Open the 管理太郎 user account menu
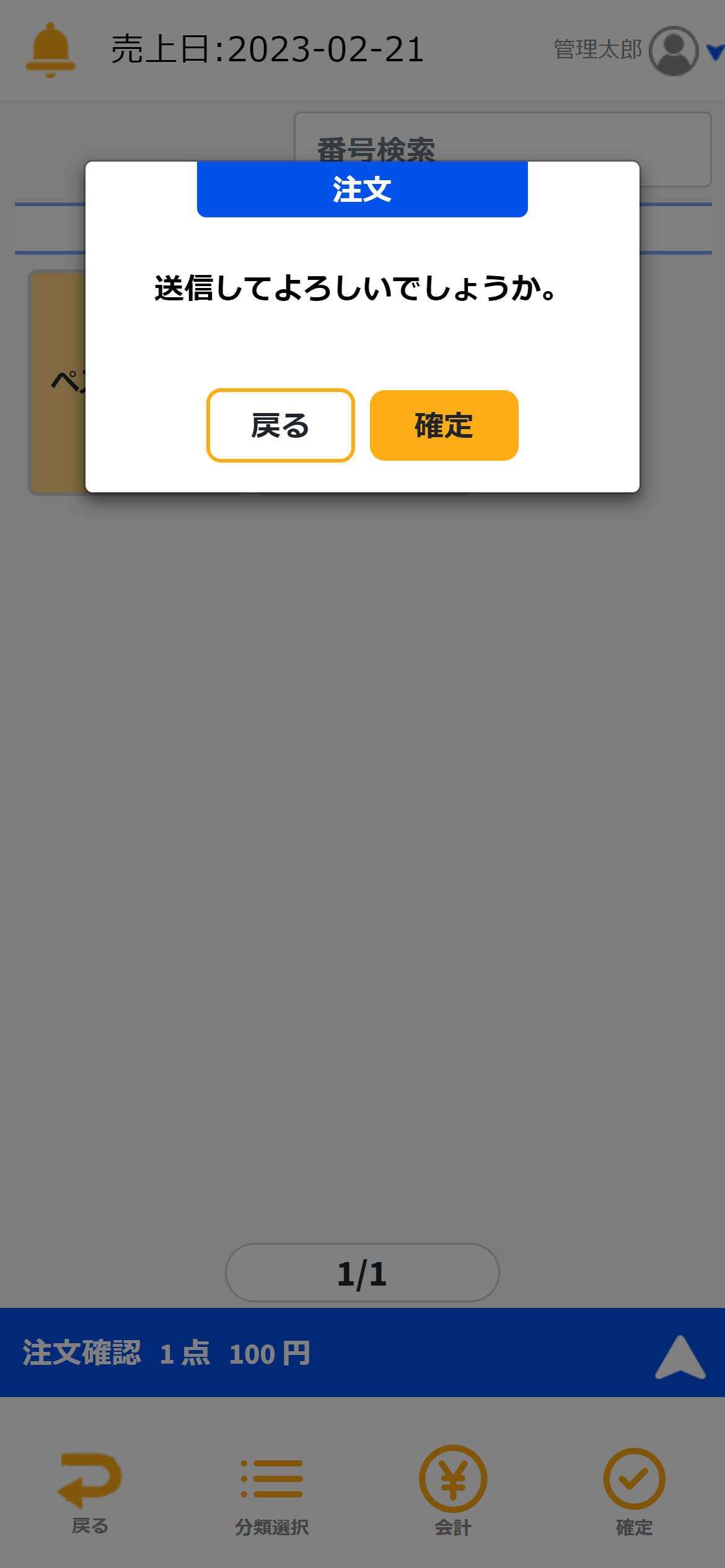The height and width of the screenshot is (1568, 725). pyautogui.click(x=674, y=51)
